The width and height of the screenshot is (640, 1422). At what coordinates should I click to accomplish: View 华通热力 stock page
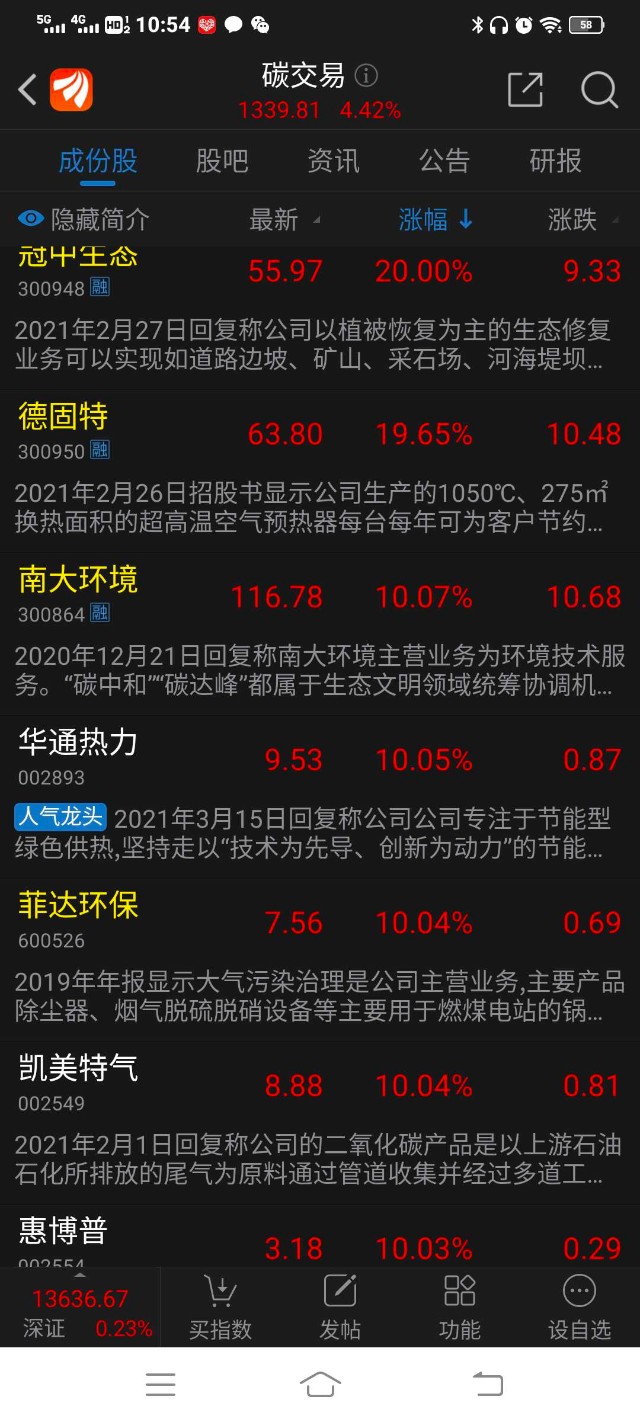coord(78,742)
